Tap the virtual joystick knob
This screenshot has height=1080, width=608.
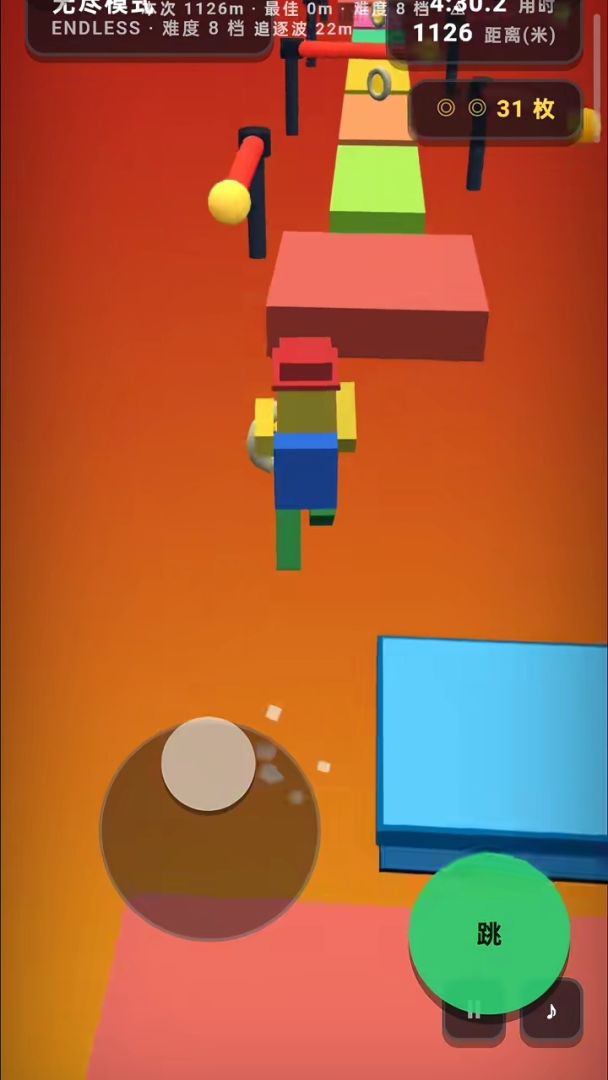(209, 764)
